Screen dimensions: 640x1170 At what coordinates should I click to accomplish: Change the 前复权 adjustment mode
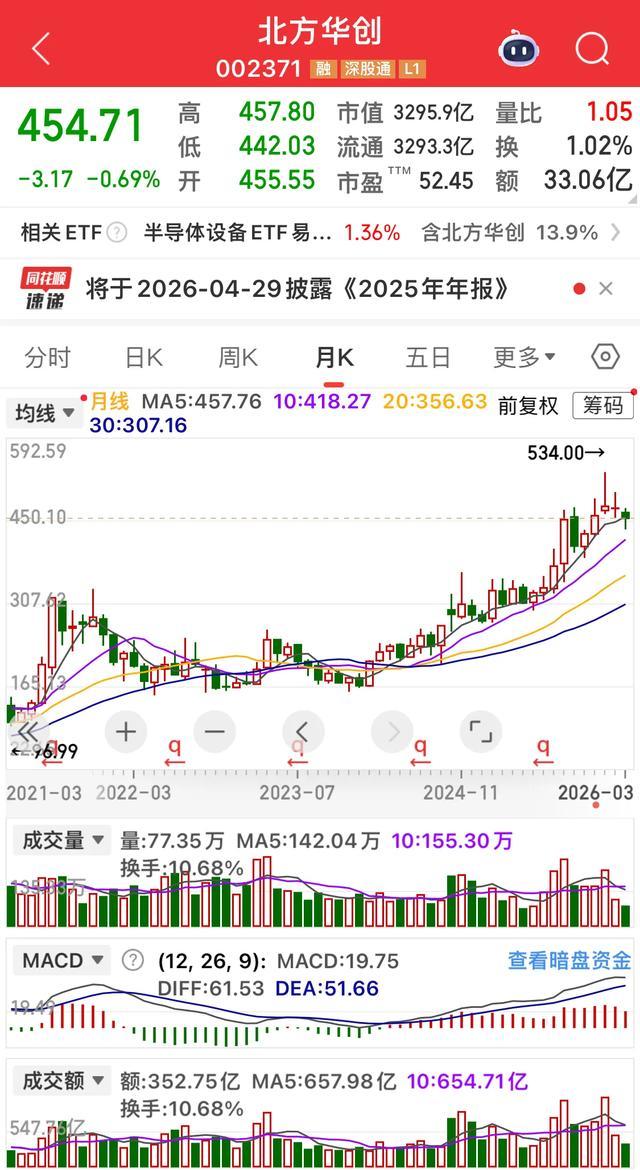528,405
